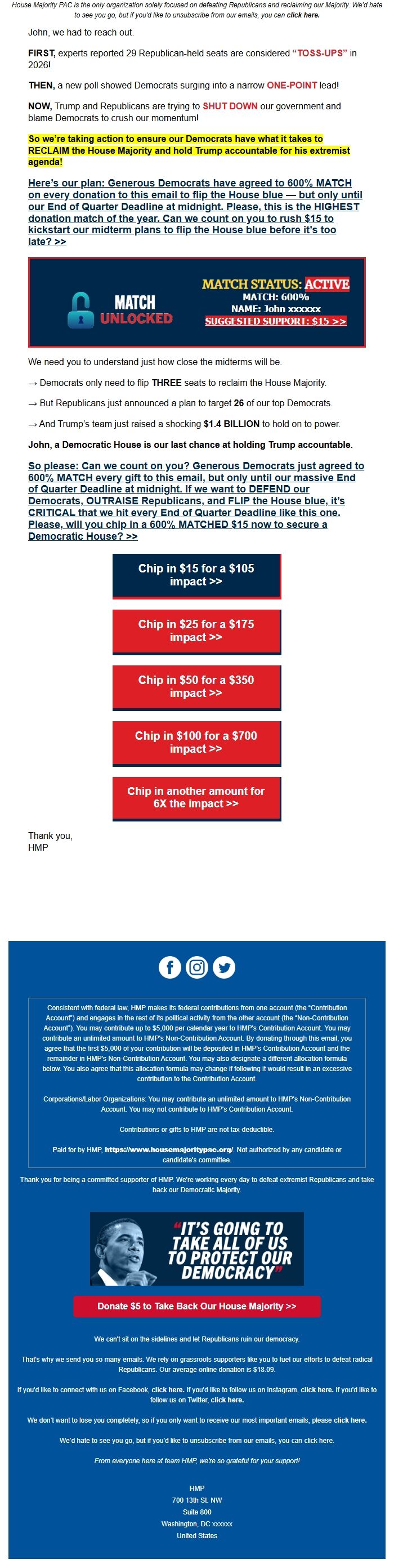This screenshot has width=394, height=1568.
Task: Open the 'Here's our plan' 600% match link
Action: 195,212
